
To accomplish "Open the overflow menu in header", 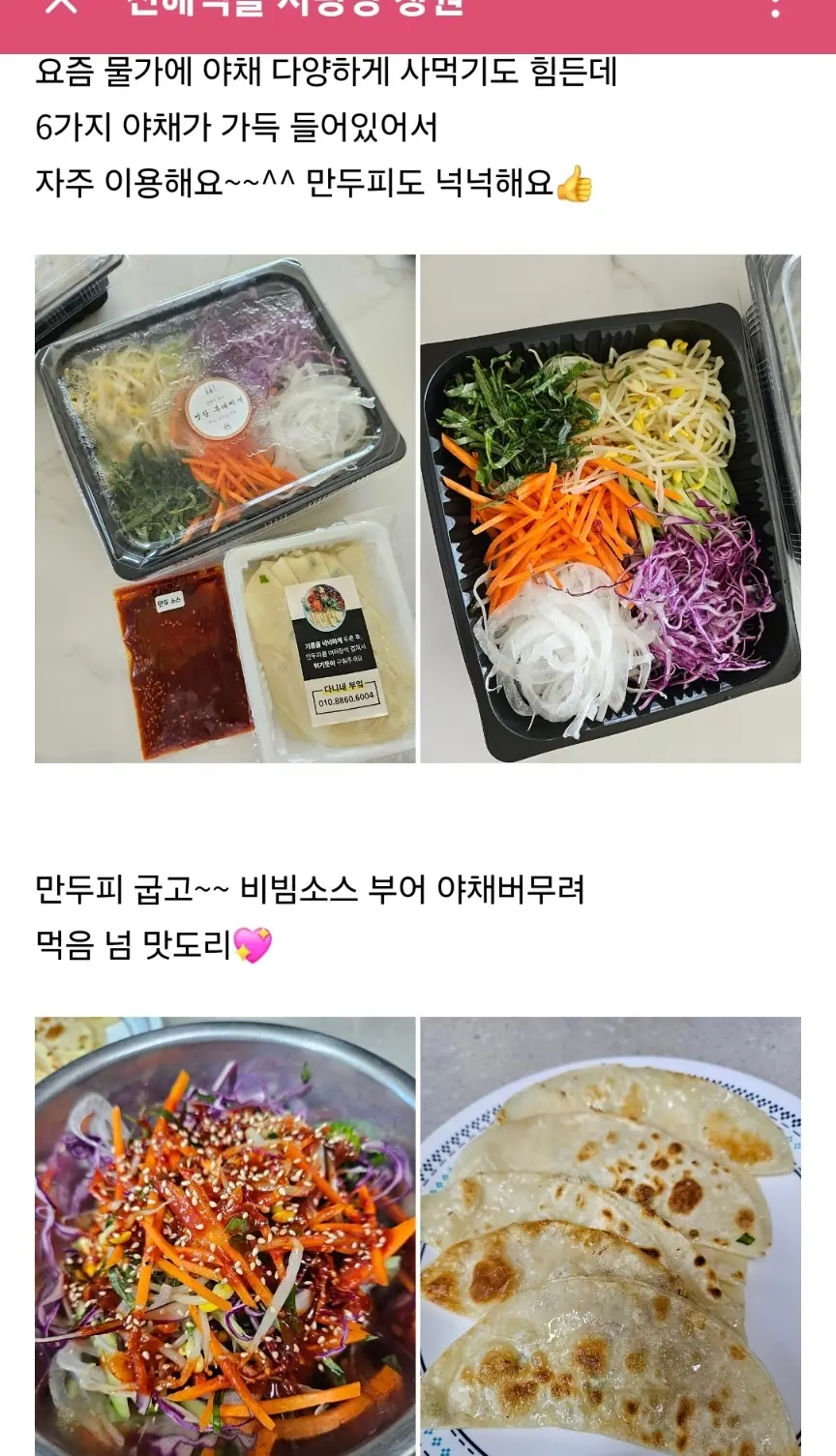I will pos(774,9).
